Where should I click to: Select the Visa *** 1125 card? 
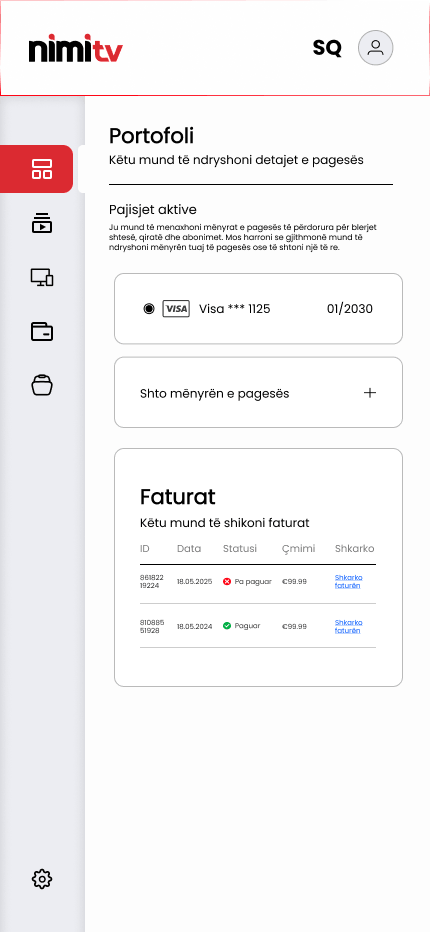point(258,308)
